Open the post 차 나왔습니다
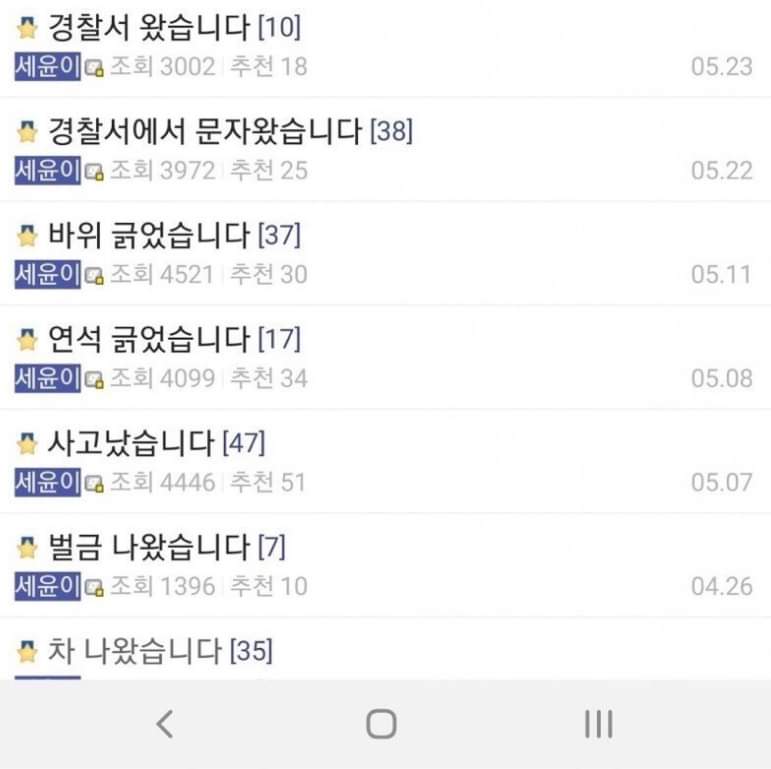 [134, 651]
